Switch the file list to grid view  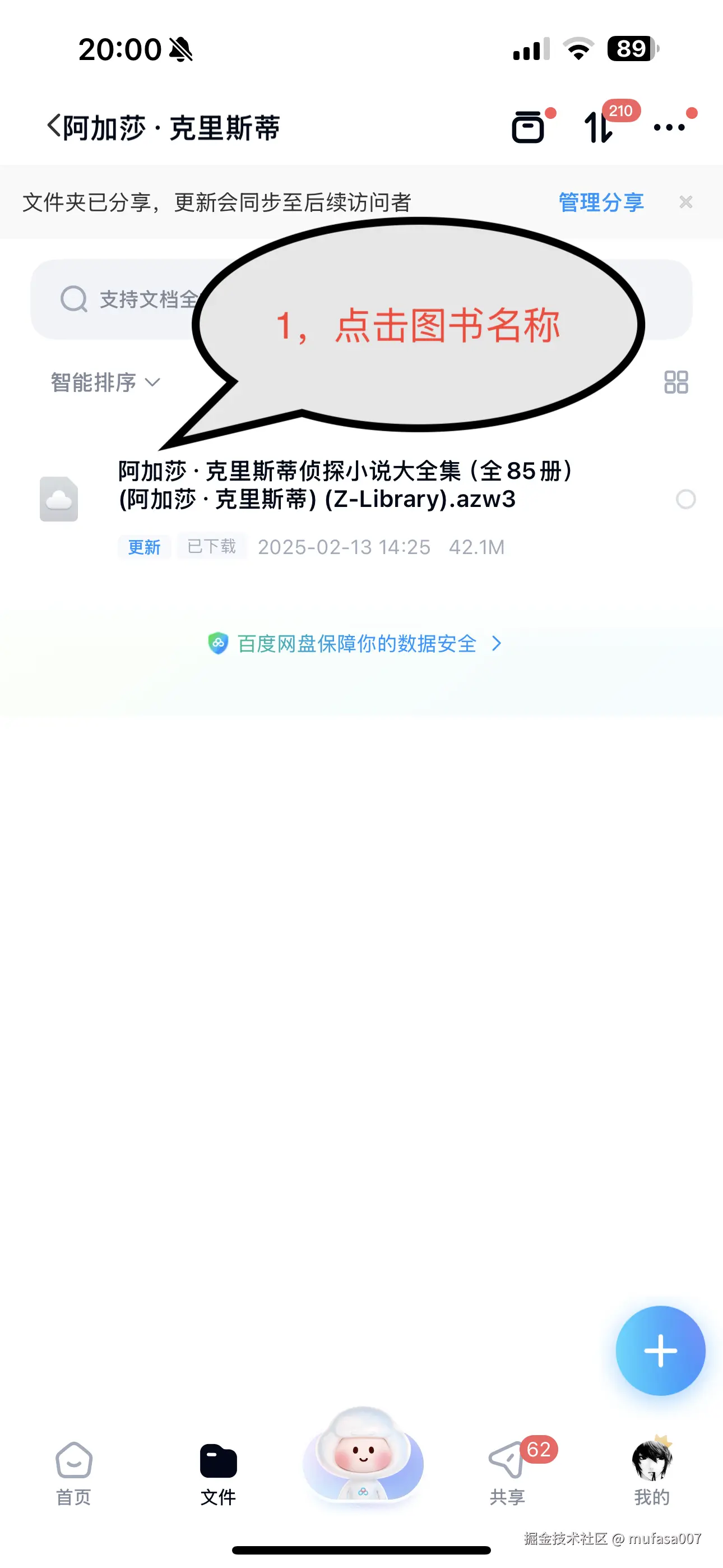675,382
